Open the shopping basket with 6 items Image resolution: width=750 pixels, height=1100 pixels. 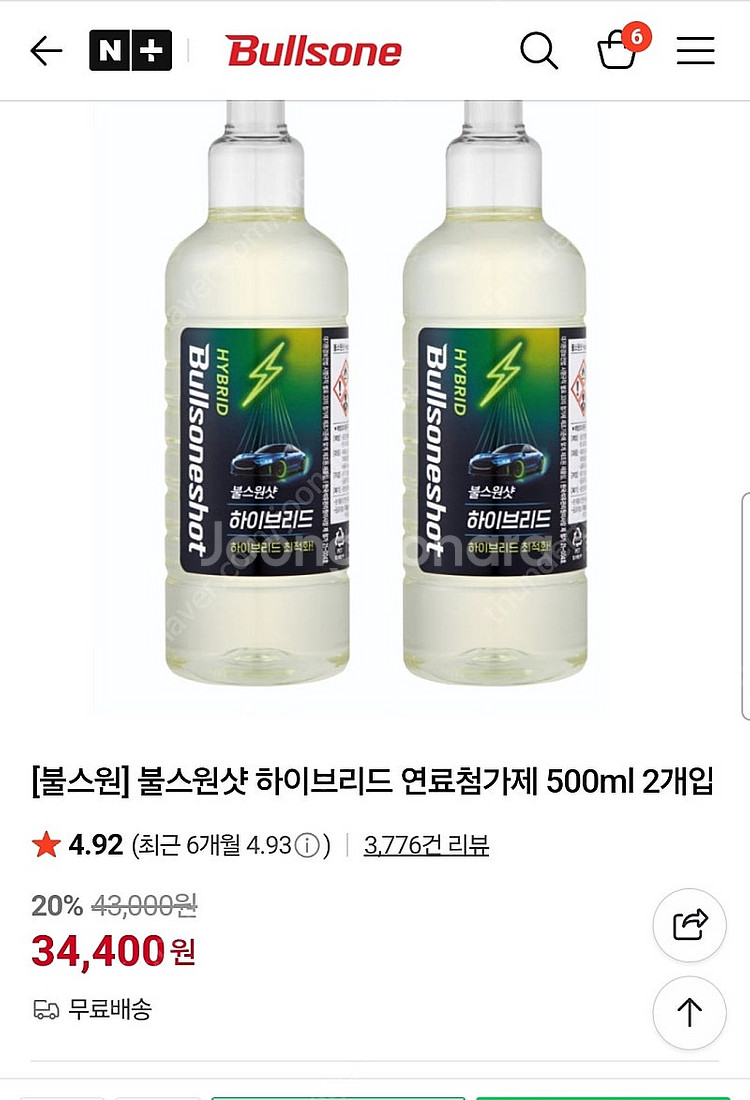(619, 49)
